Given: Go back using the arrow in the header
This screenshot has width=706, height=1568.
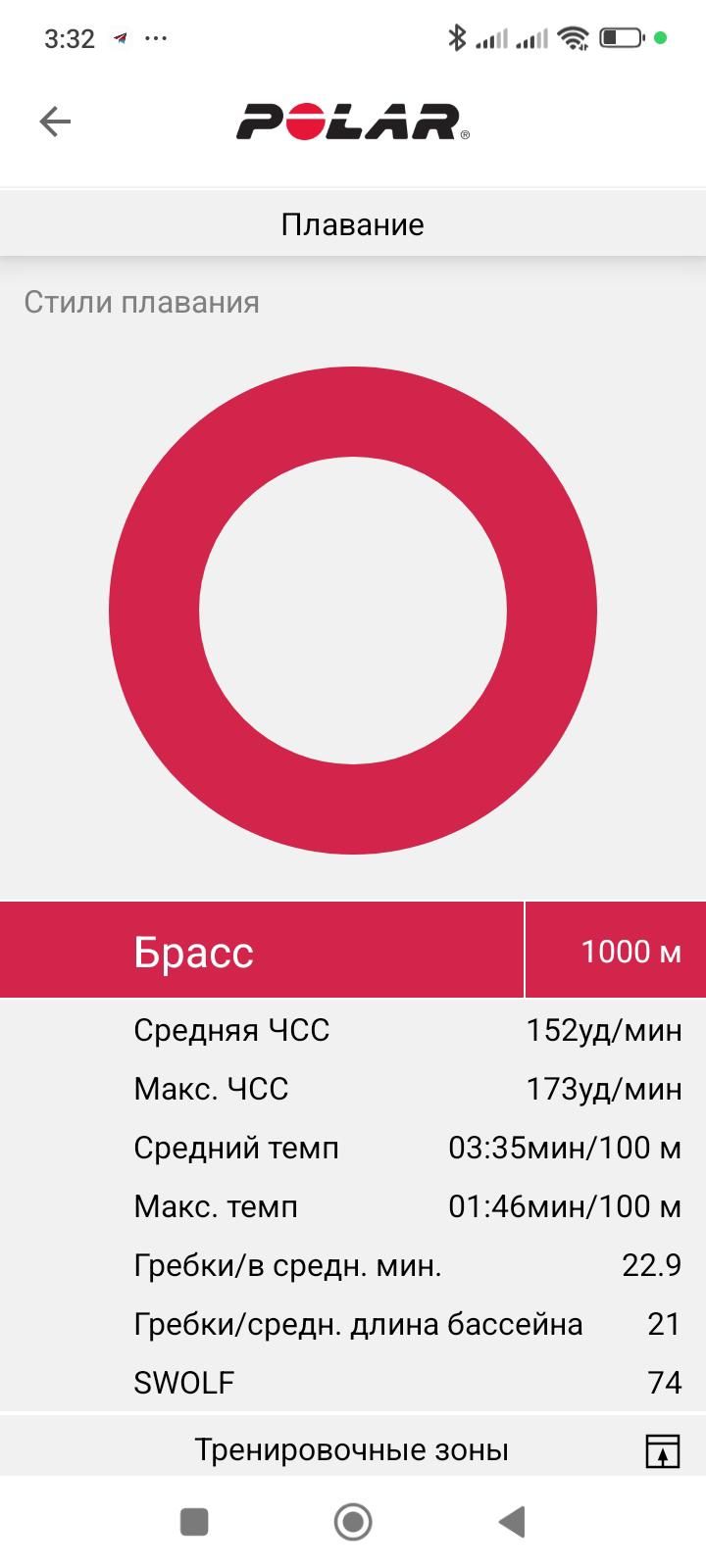Looking at the screenshot, I should [55, 122].
